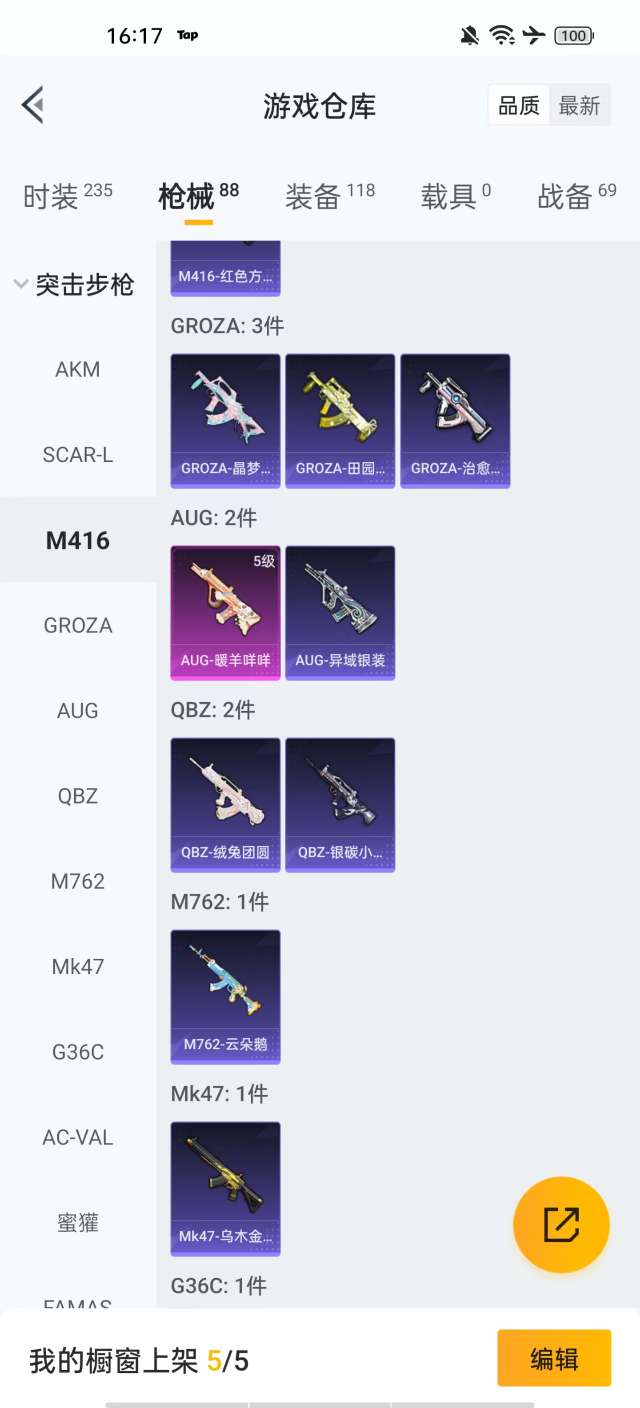Tap the 编辑 button
The height and width of the screenshot is (1408, 640).
coord(554,1358)
